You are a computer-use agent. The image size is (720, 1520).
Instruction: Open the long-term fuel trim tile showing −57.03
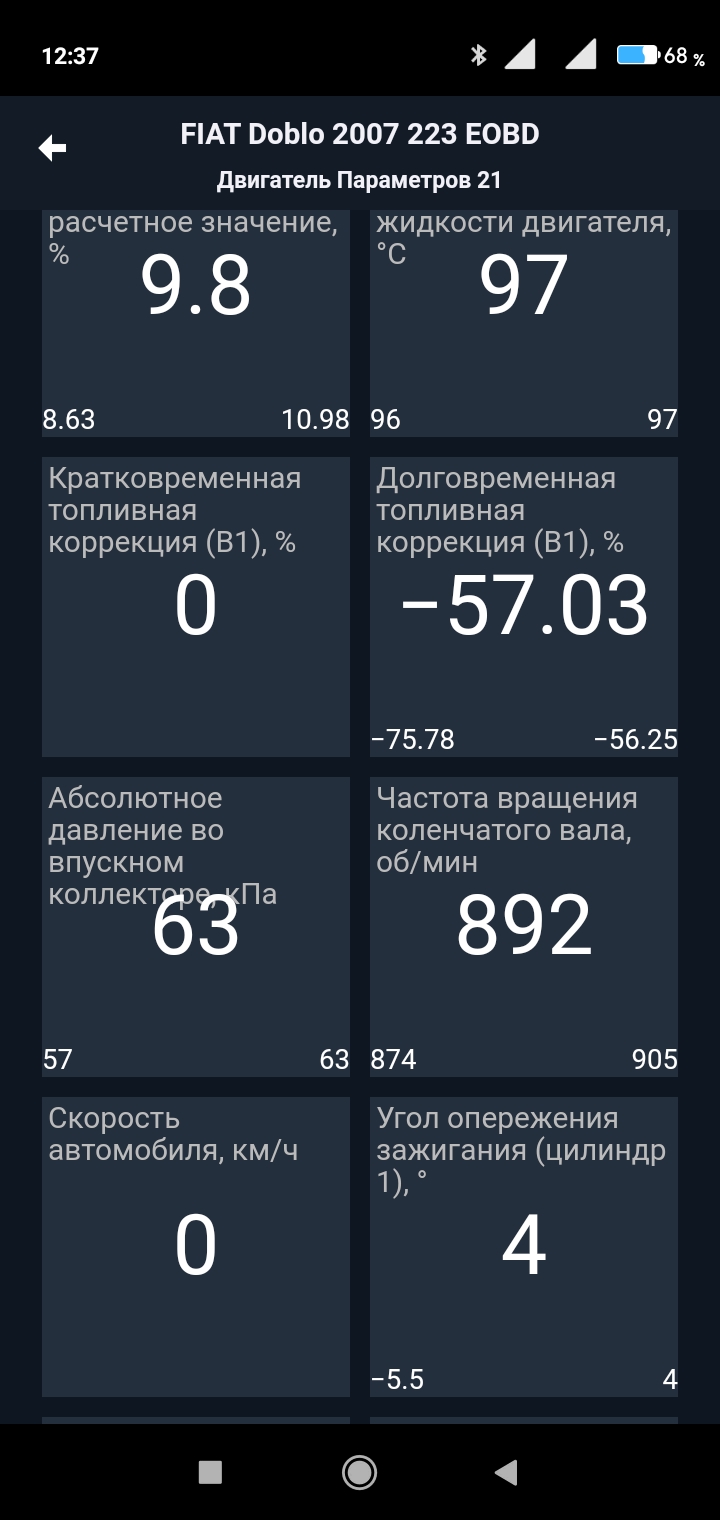(x=523, y=606)
